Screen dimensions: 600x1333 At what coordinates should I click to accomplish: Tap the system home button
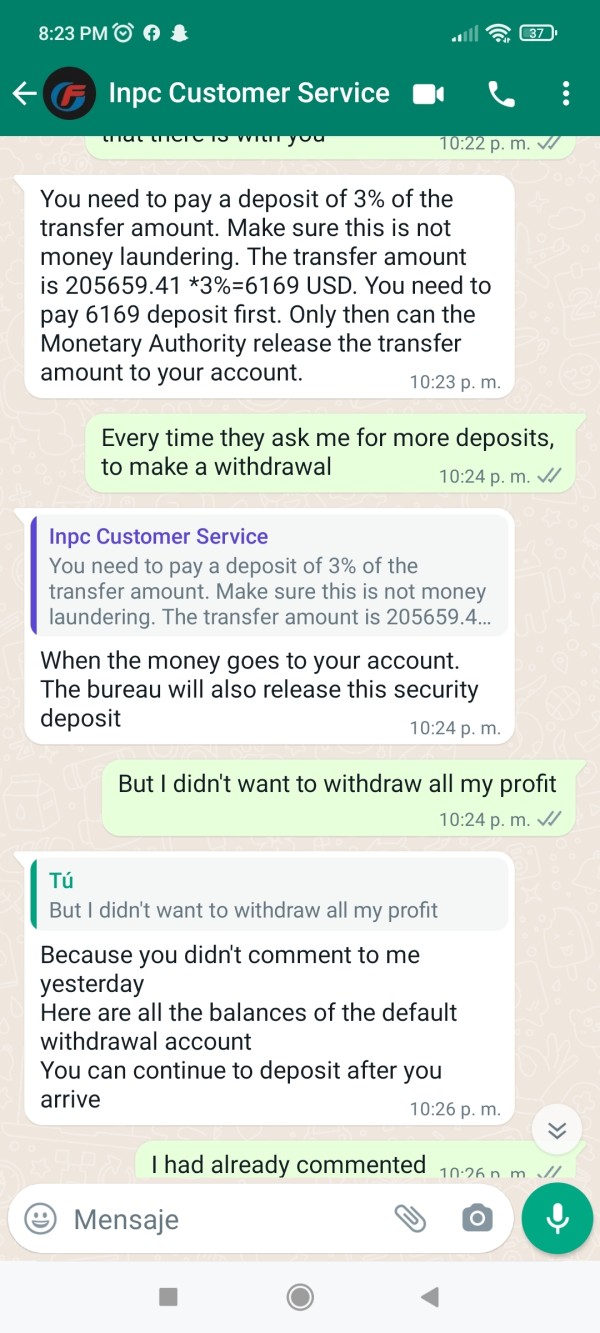(299, 1297)
